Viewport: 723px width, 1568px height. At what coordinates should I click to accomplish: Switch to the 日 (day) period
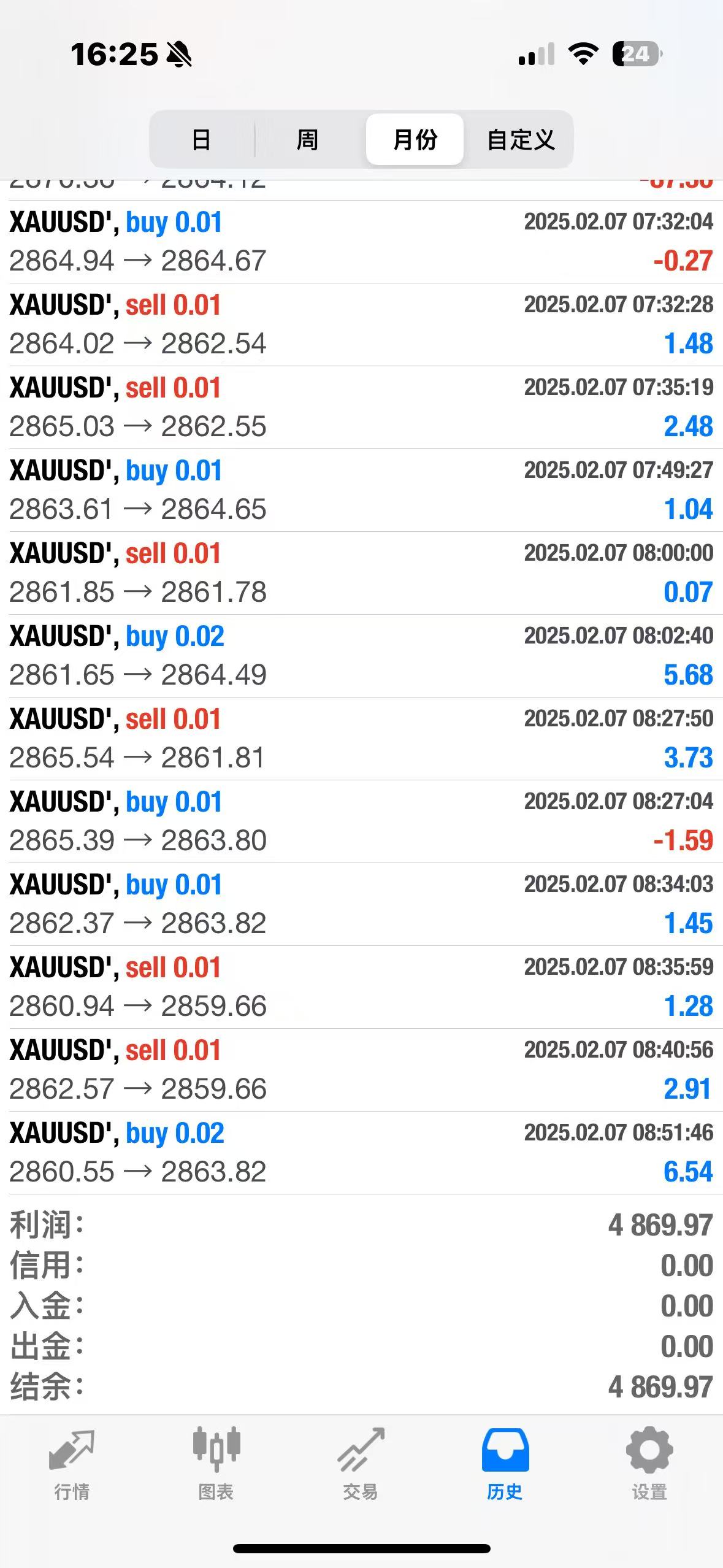pyautogui.click(x=202, y=139)
